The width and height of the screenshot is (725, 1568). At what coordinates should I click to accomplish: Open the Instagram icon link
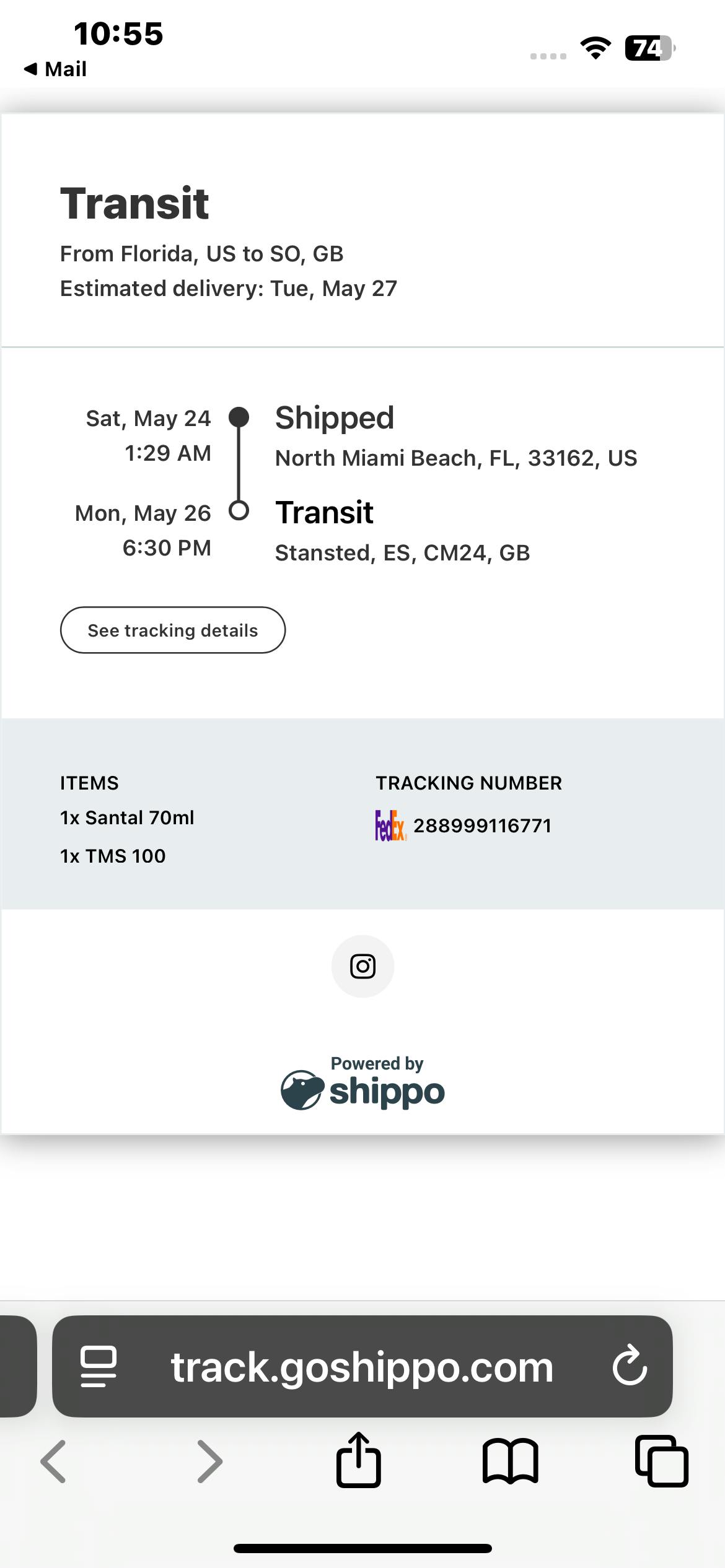362,966
